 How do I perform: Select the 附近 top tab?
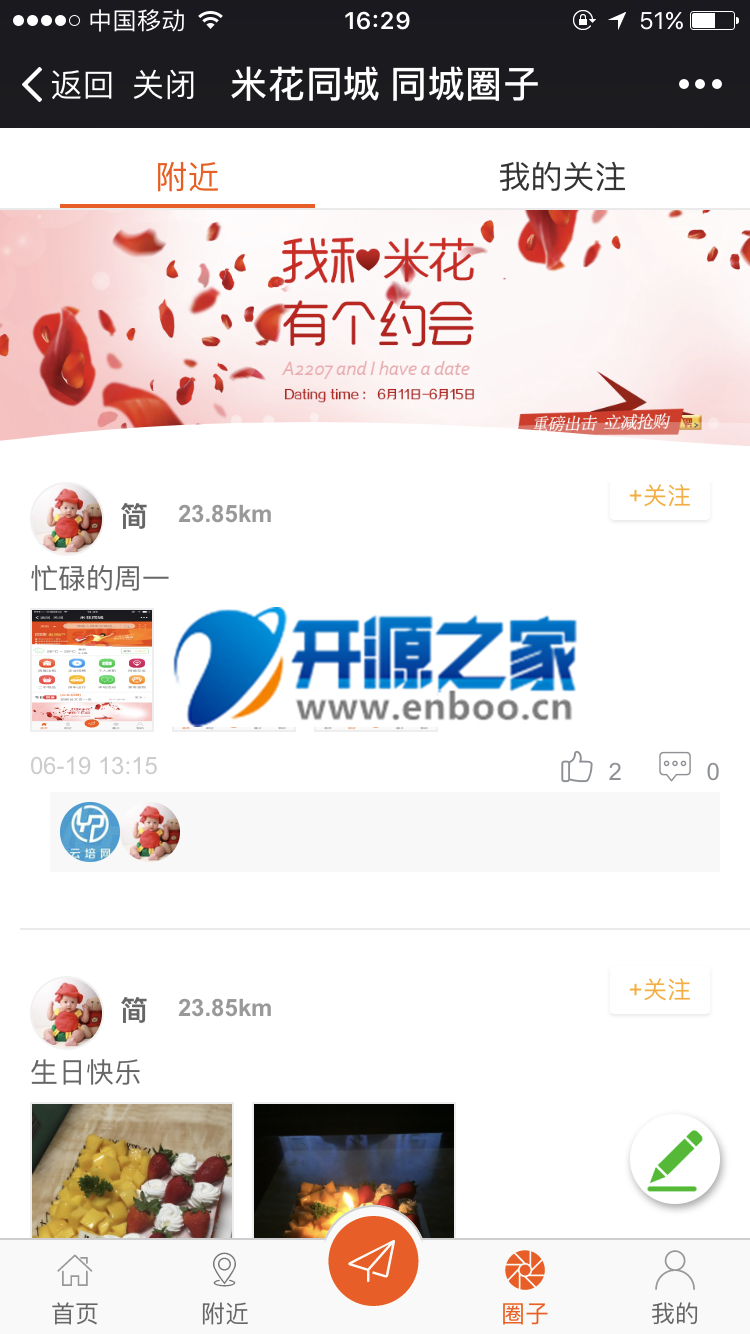pyautogui.click(x=187, y=178)
